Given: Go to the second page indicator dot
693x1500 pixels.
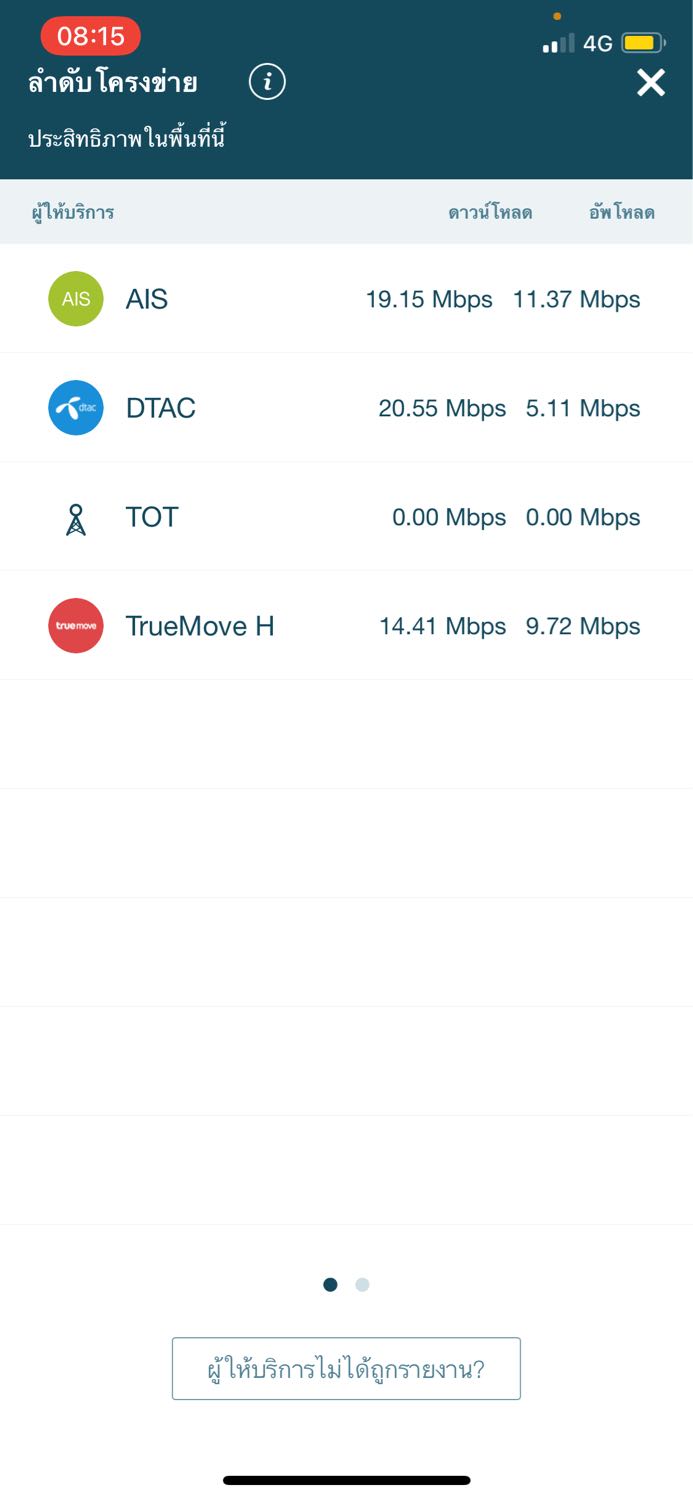Looking at the screenshot, I should click(362, 1285).
